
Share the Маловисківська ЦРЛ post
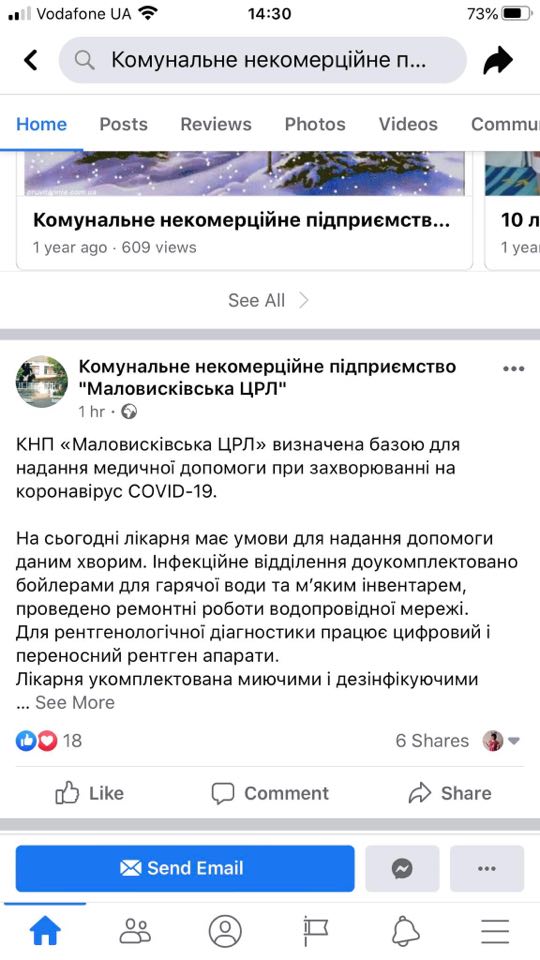point(450,793)
